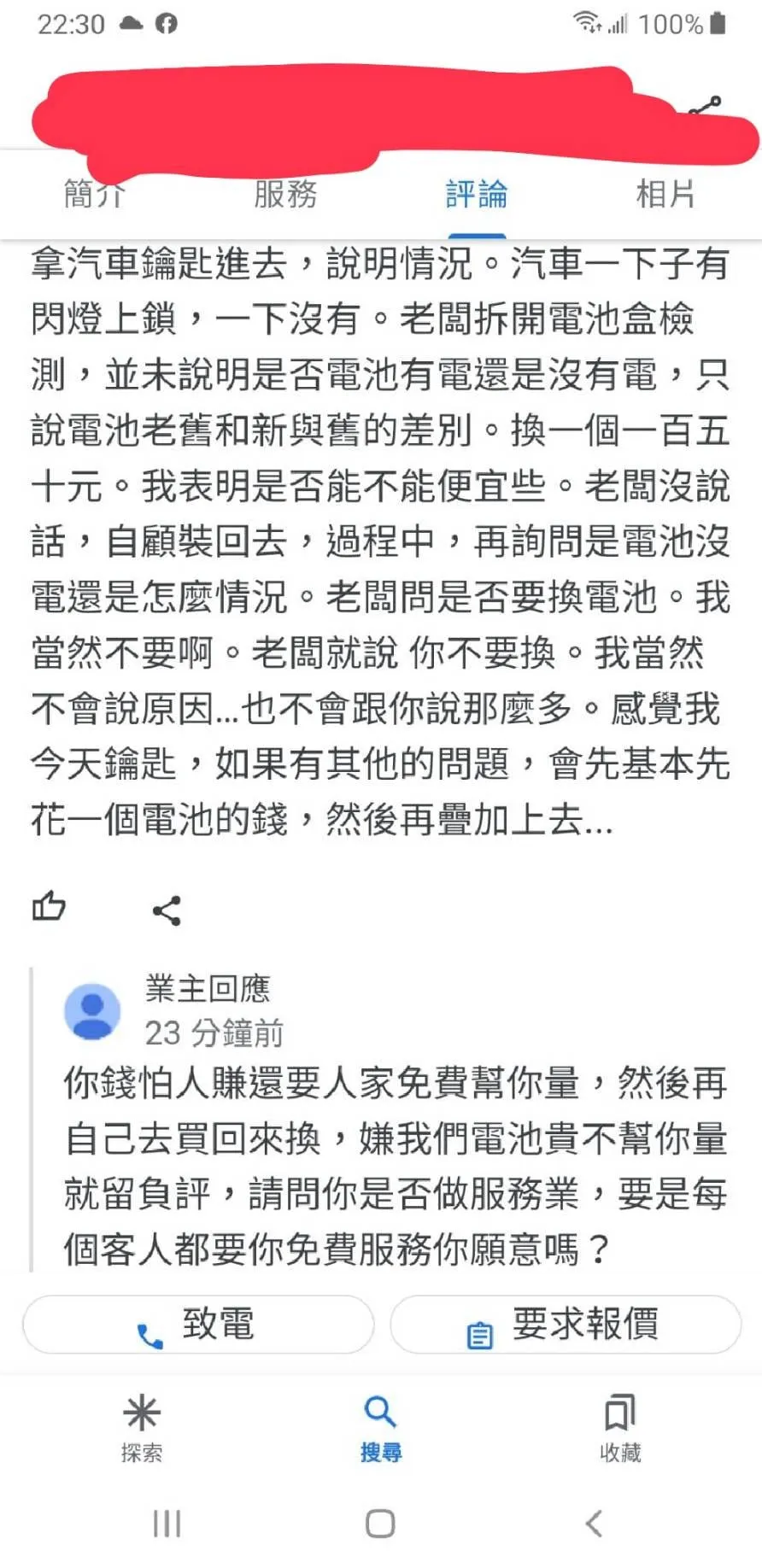Screen dimensions: 762x1568
Task: Open the 探索 tab
Action: pyautogui.click(x=142, y=1428)
